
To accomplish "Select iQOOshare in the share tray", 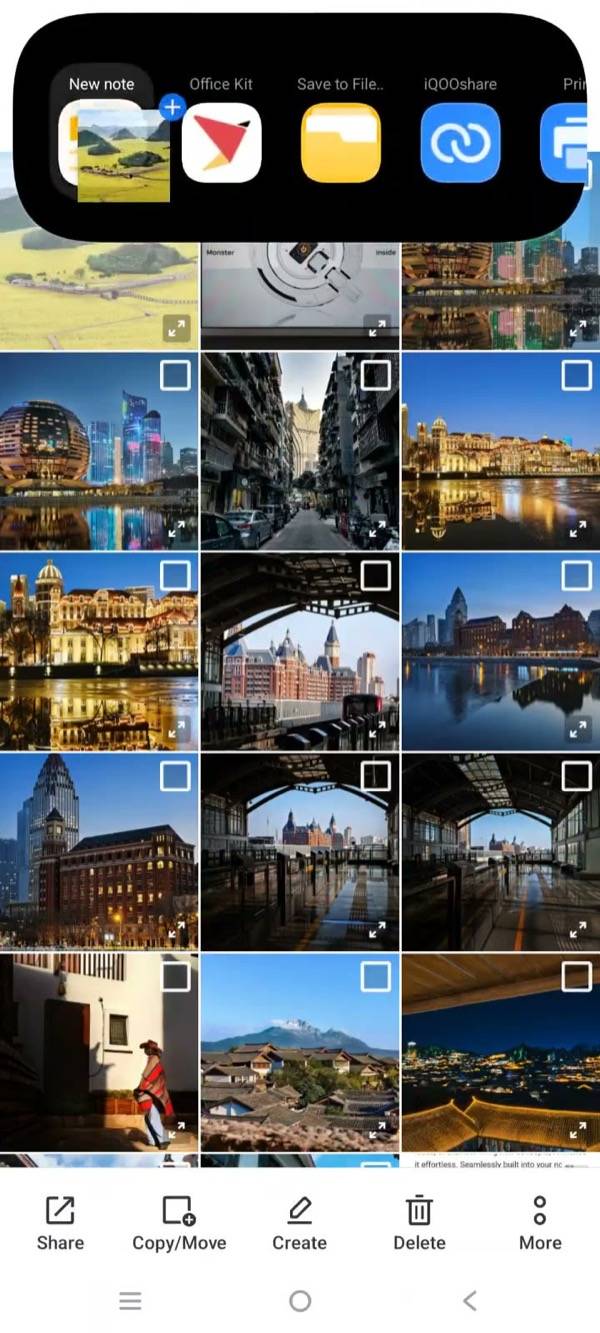I will tap(461, 143).
